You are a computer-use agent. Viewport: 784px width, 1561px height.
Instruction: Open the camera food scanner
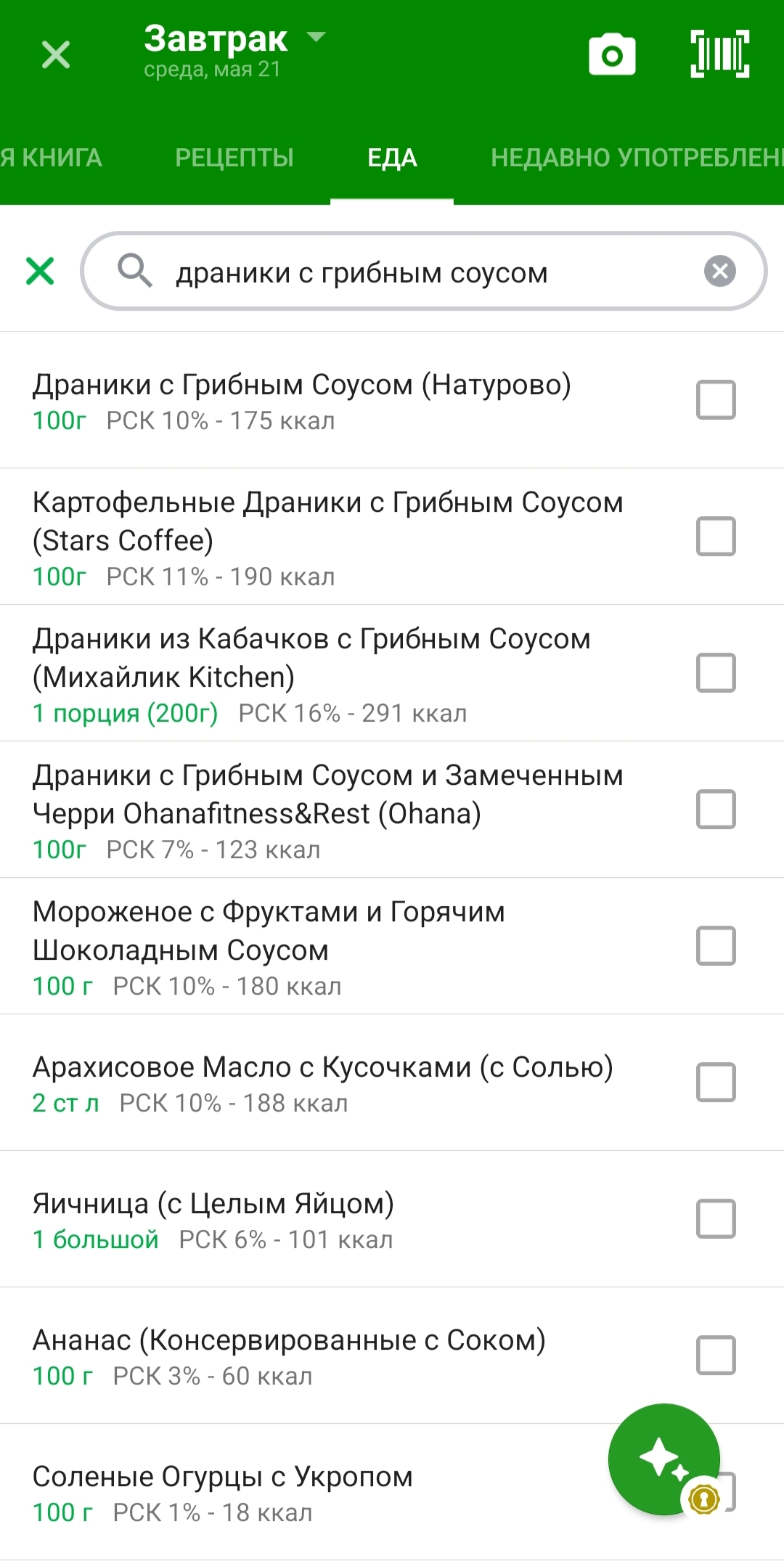[x=612, y=54]
